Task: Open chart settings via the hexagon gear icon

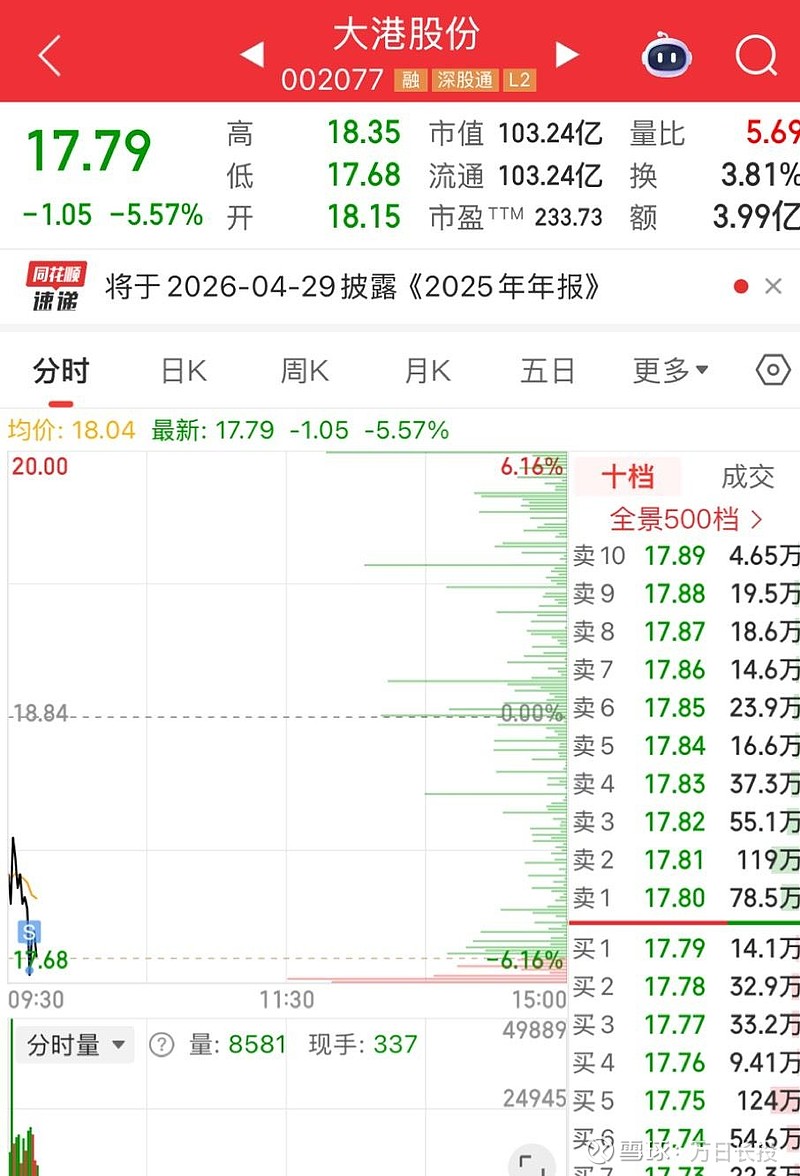Action: point(772,369)
